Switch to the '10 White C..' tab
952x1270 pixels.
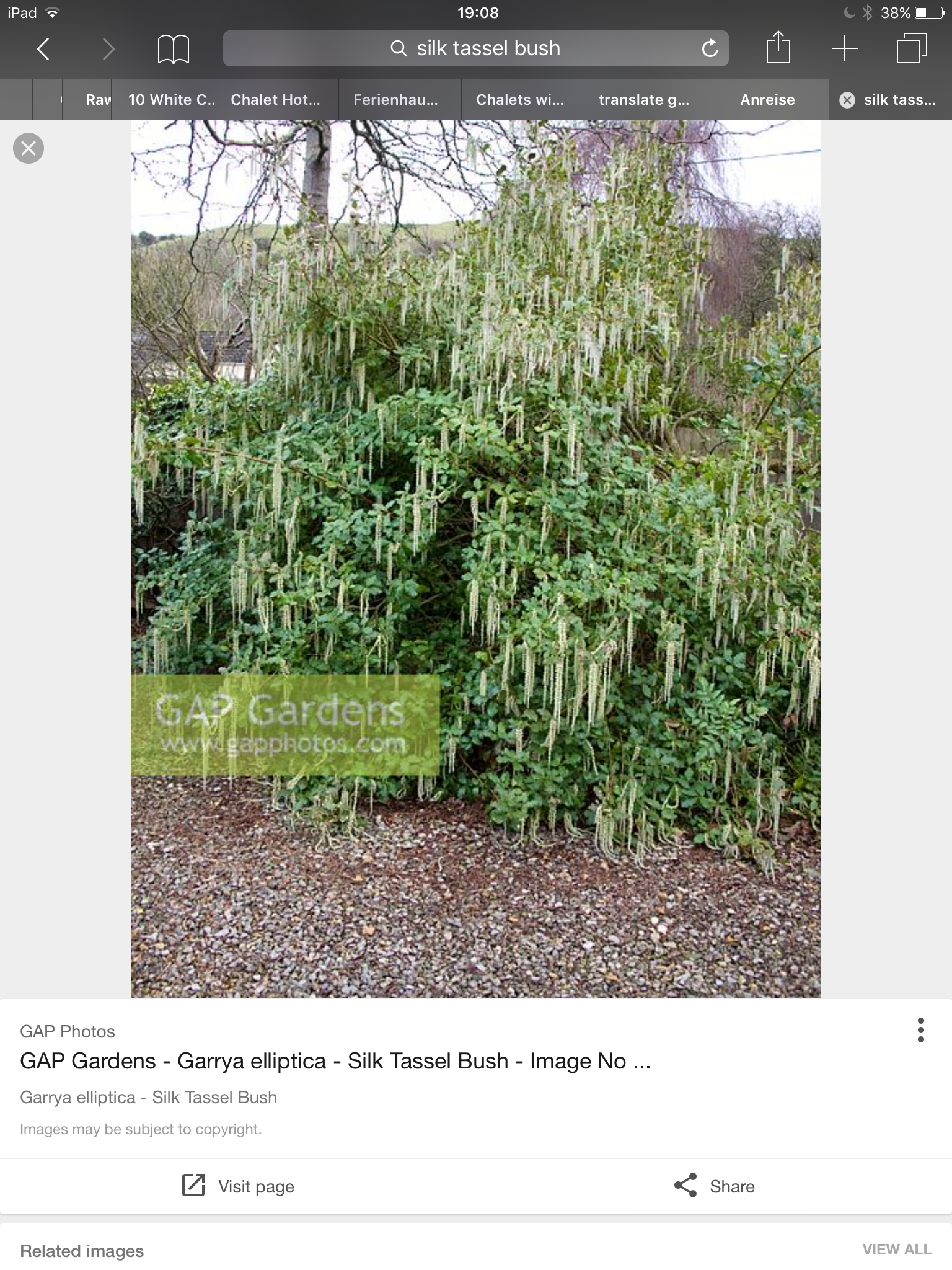pos(171,100)
